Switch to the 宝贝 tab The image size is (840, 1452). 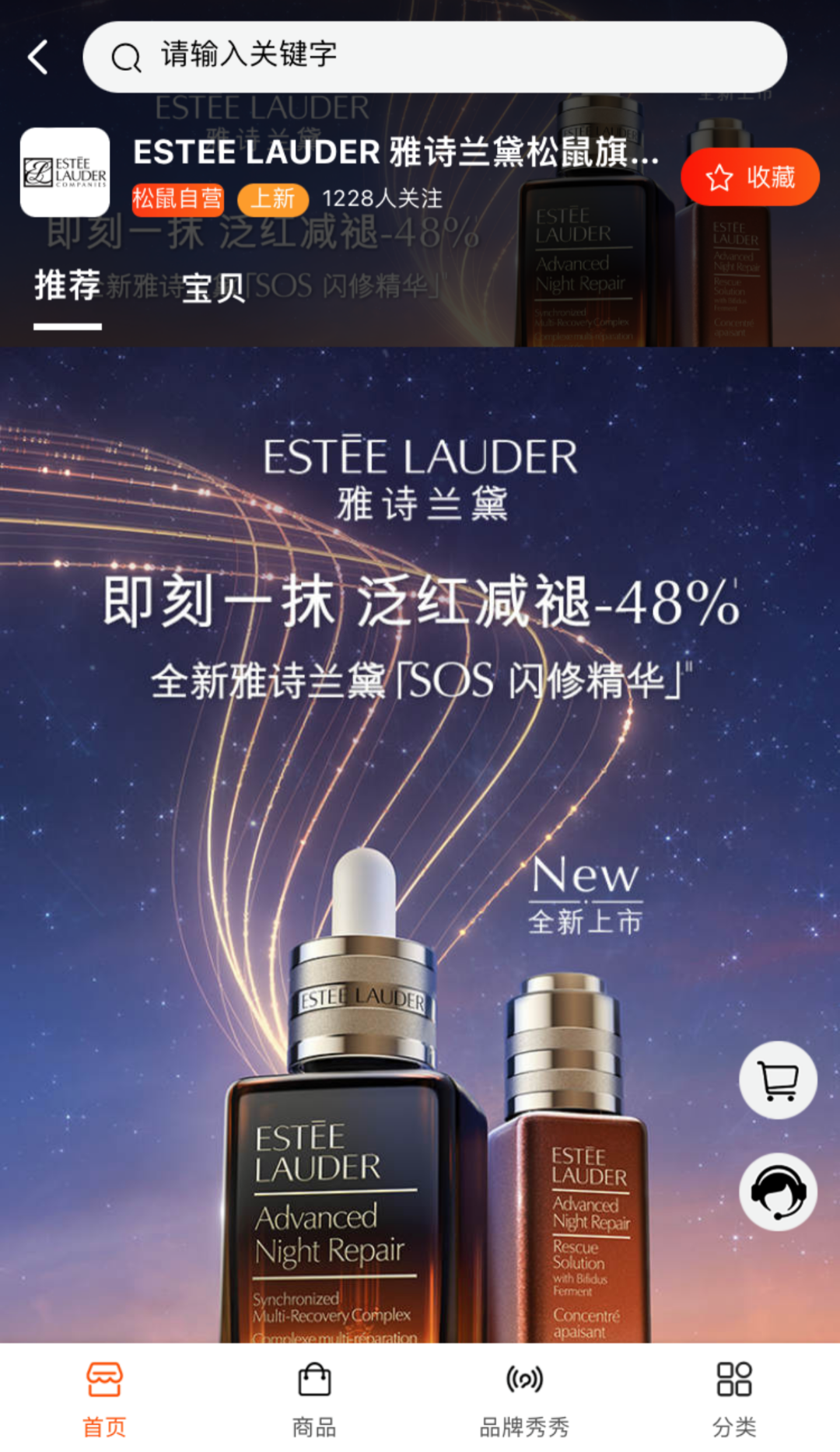[x=212, y=286]
